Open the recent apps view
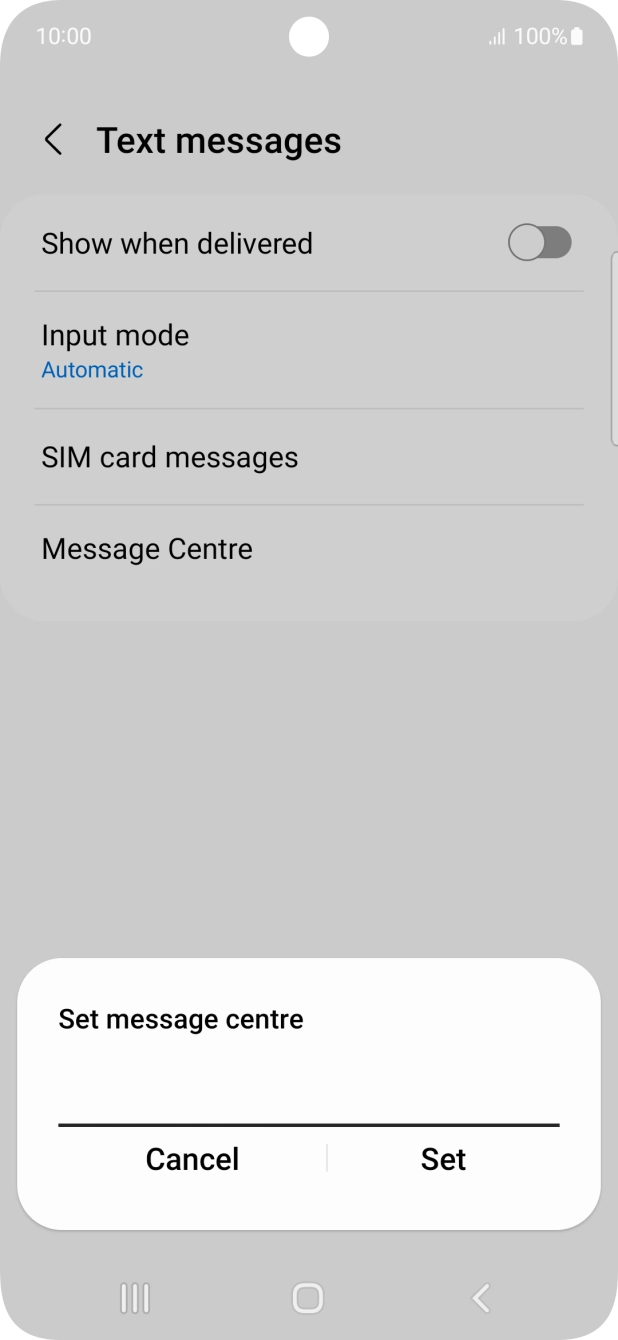618x1340 pixels. [135, 1298]
